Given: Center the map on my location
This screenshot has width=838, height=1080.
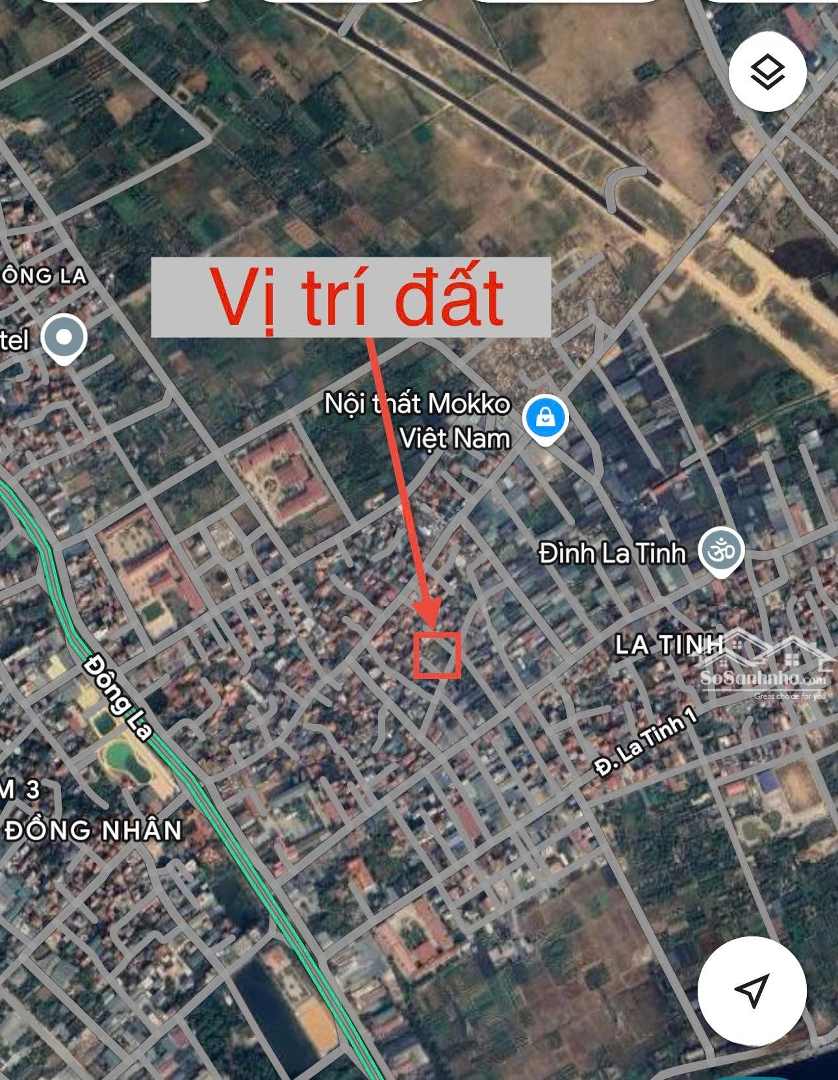Looking at the screenshot, I should tap(751, 990).
